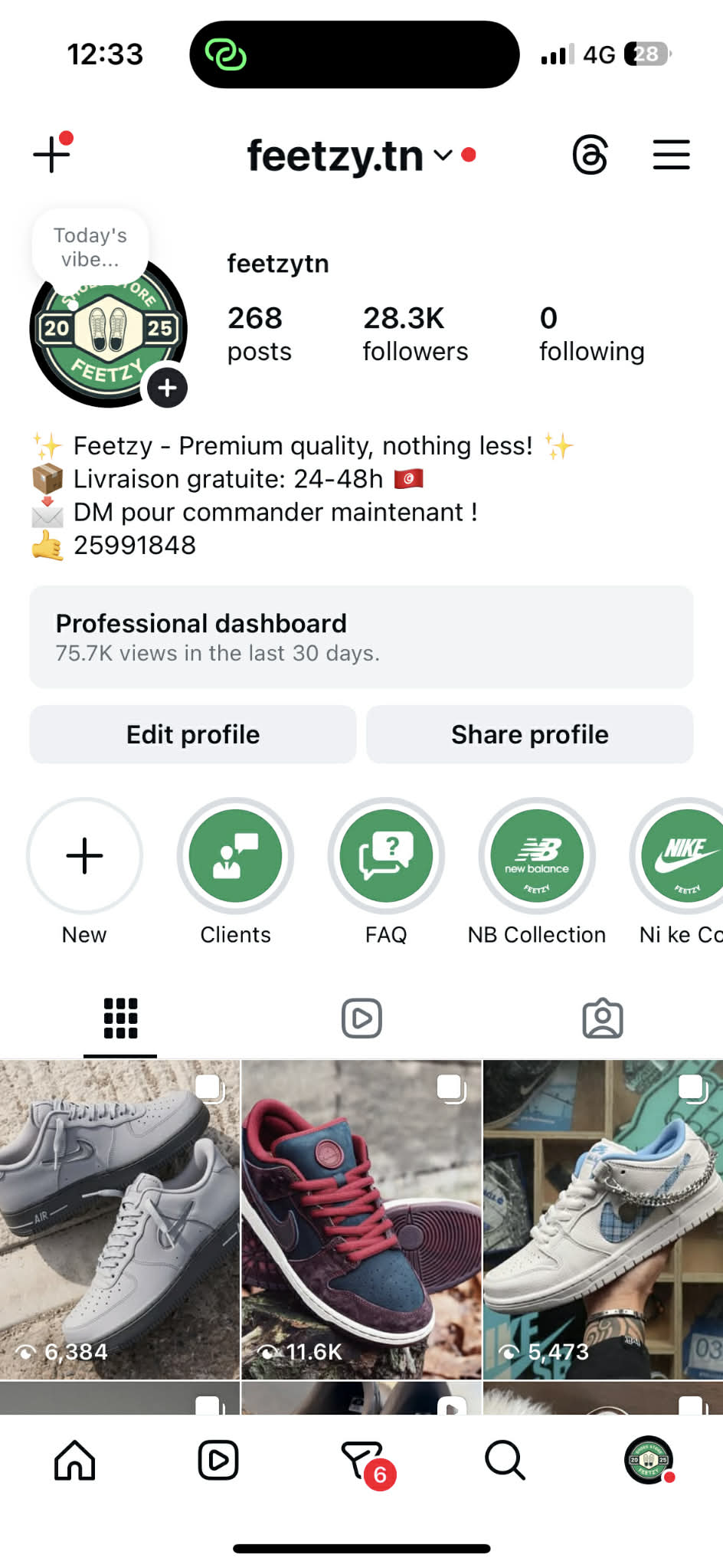The image size is (723, 1568).
Task: Open the Clients story highlight
Action: 235,856
